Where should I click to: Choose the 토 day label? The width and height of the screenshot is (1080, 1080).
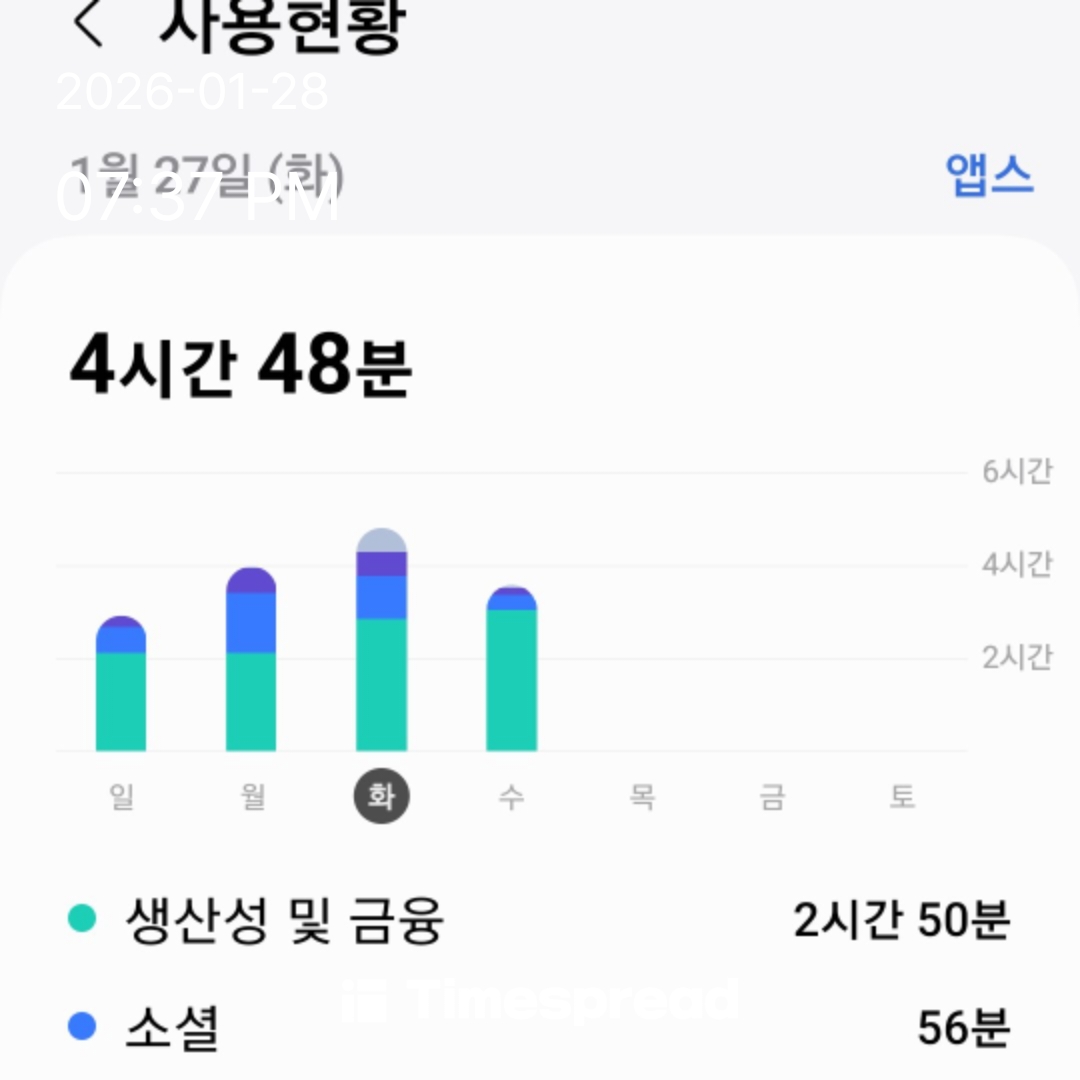click(x=902, y=797)
